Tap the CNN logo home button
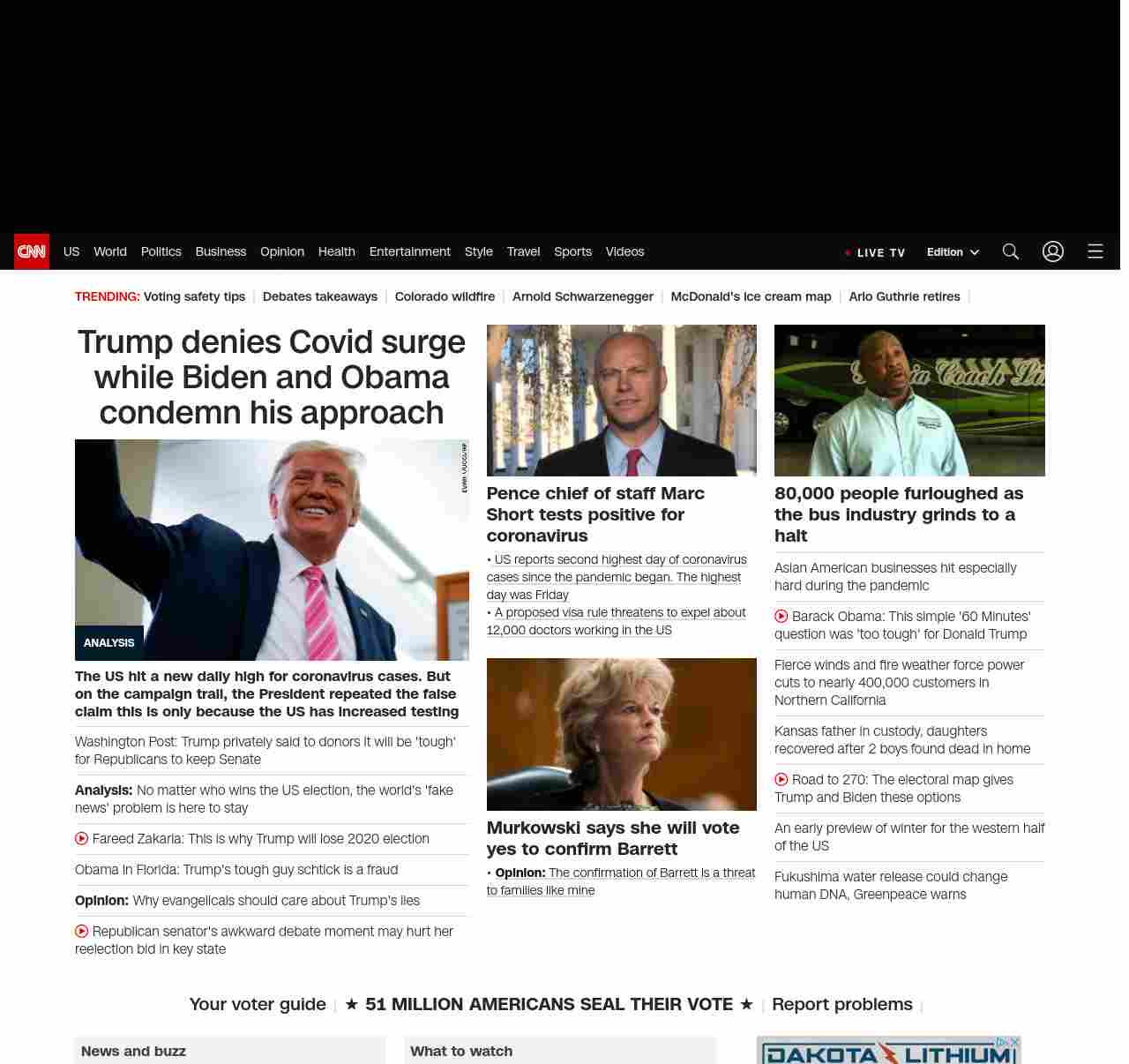 32,251
